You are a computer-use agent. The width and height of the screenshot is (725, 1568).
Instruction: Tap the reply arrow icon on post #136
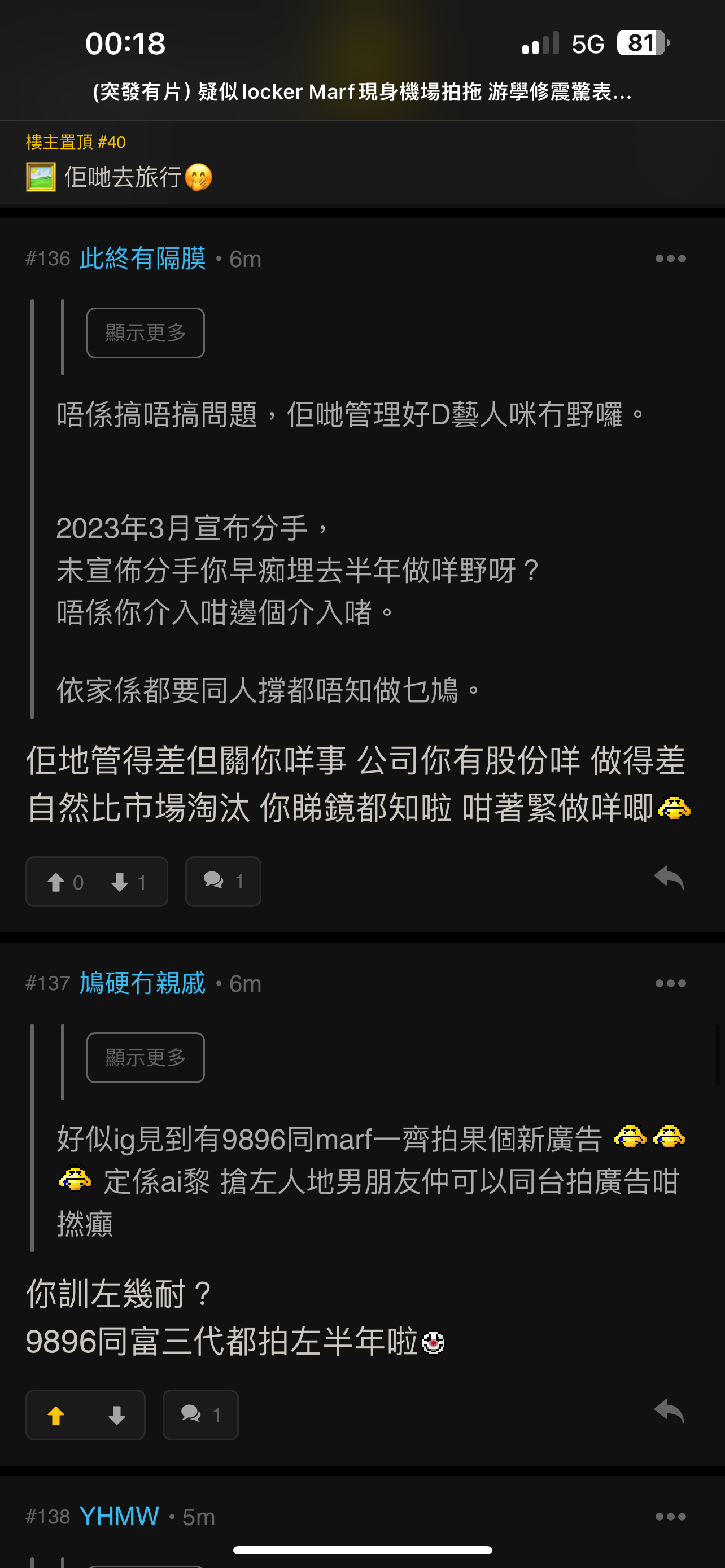pyautogui.click(x=668, y=877)
